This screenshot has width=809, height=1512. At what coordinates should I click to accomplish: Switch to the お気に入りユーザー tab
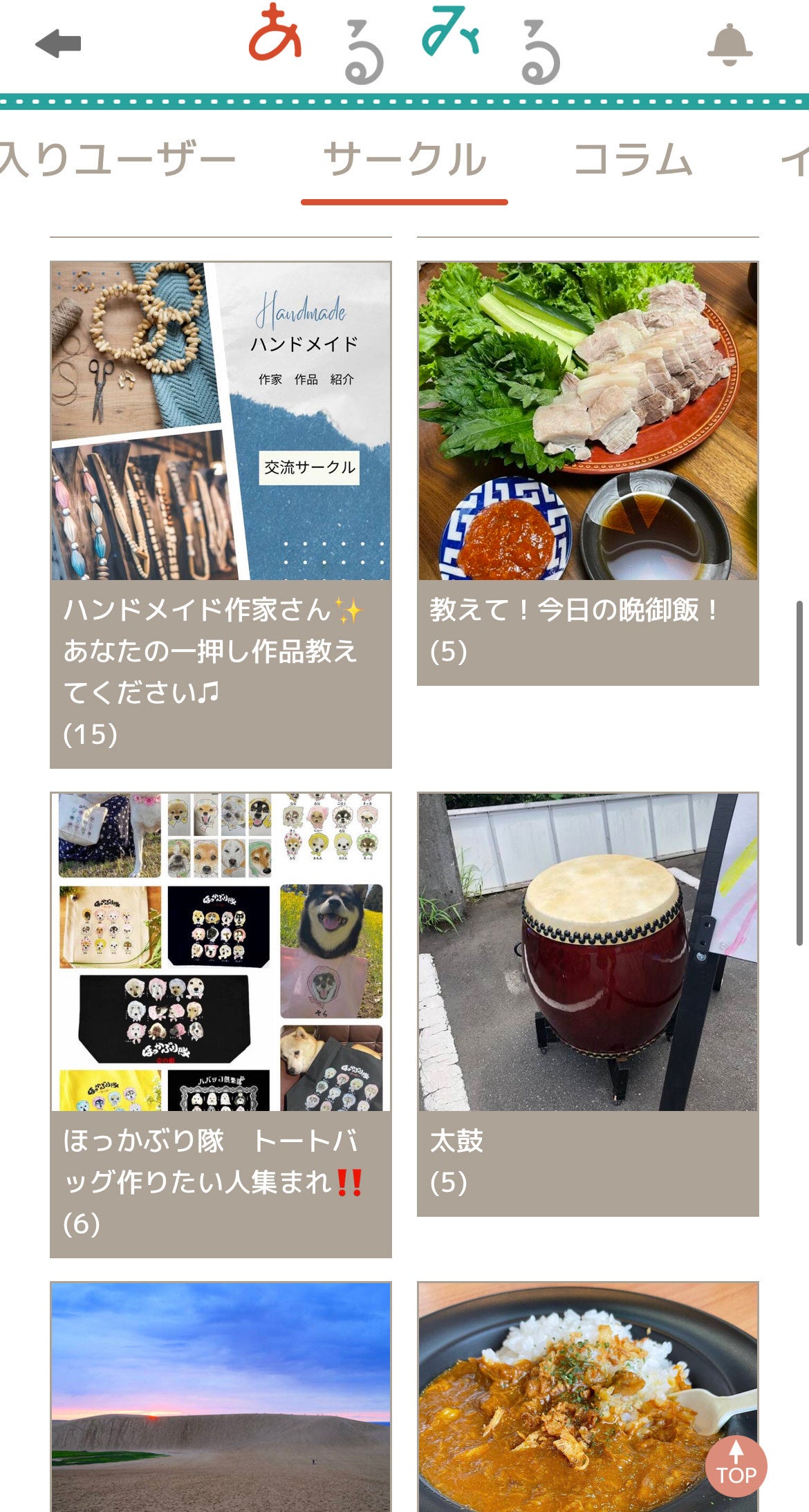point(118,160)
